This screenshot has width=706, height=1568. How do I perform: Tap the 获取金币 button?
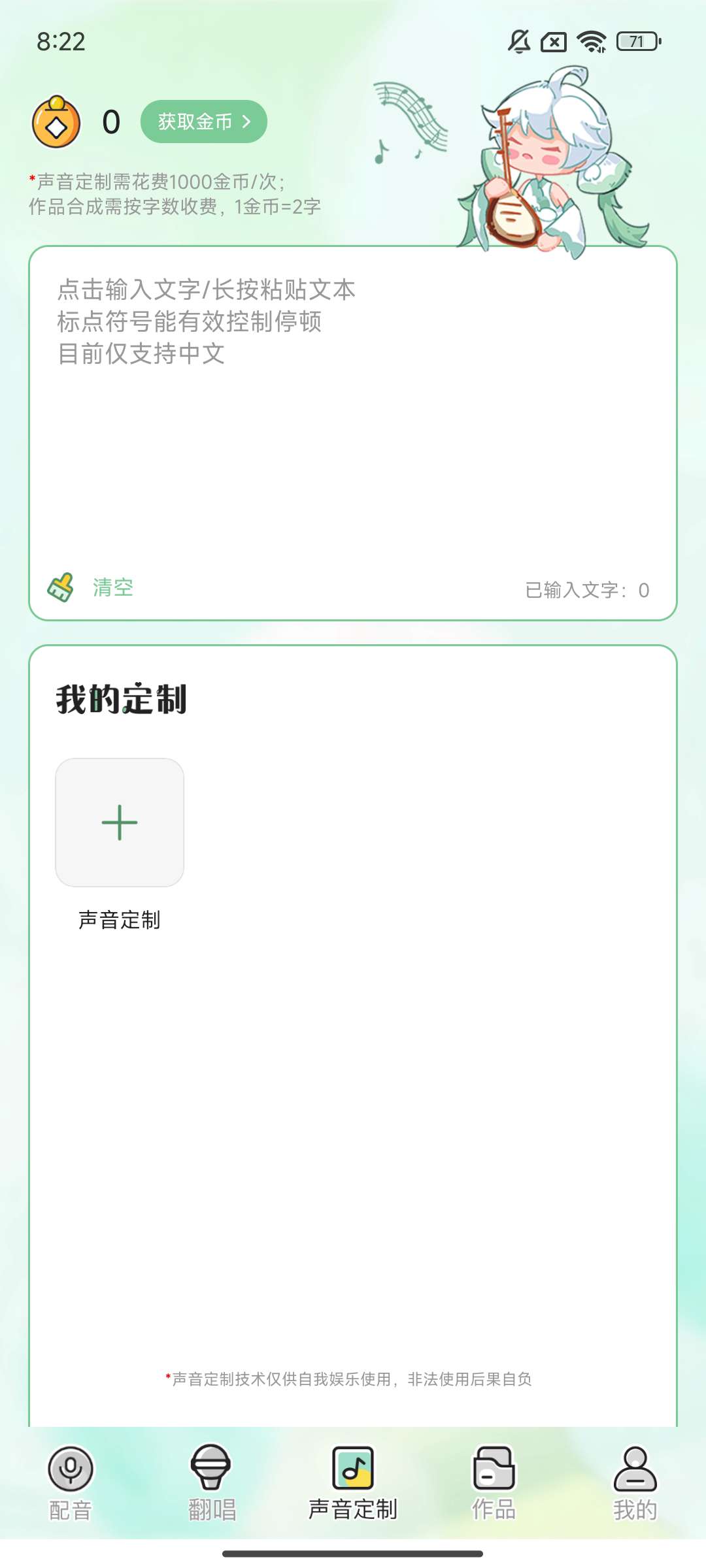[x=203, y=122]
